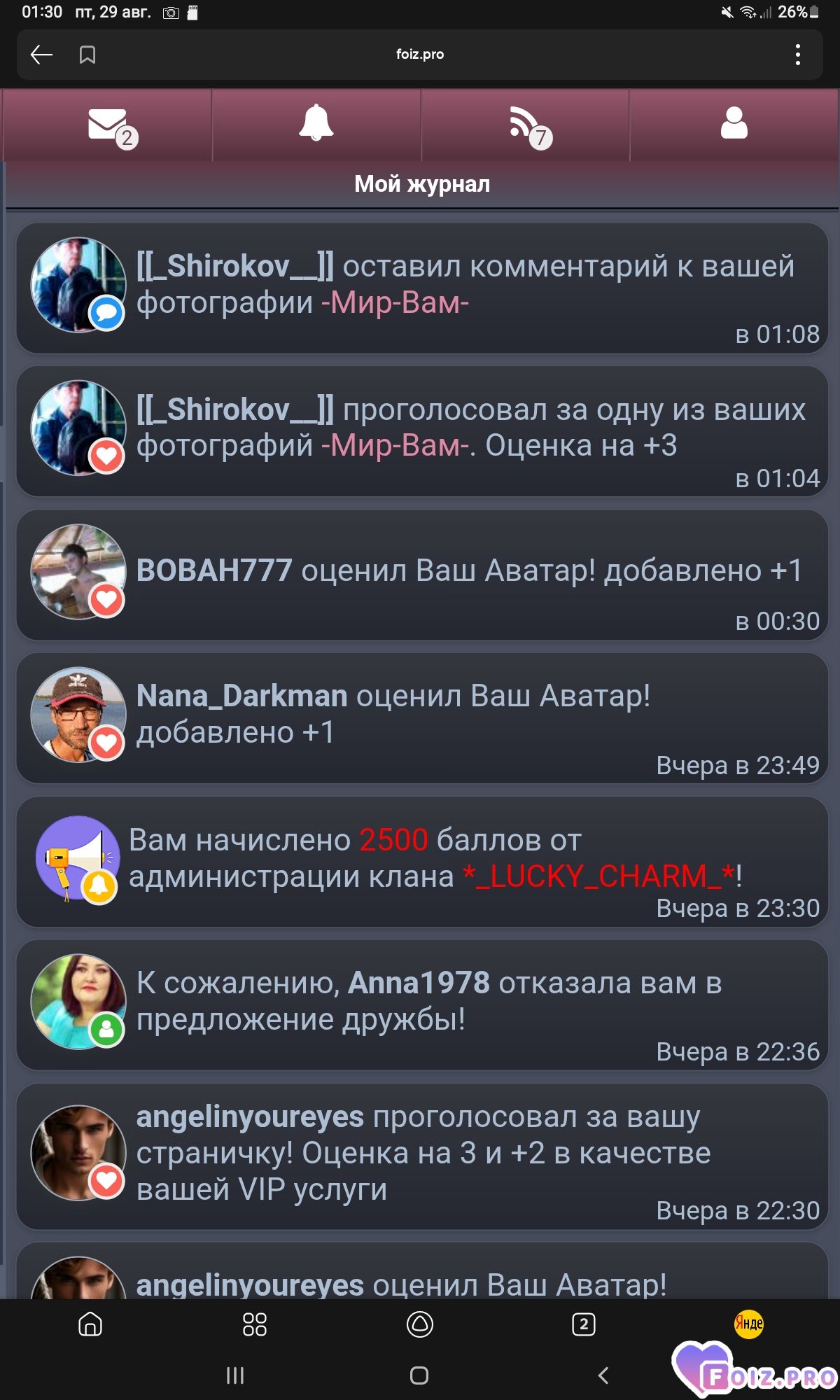Open the *_LUCKY_CHARM_* clan link
Screen dimensions: 840x1400
click(598, 876)
